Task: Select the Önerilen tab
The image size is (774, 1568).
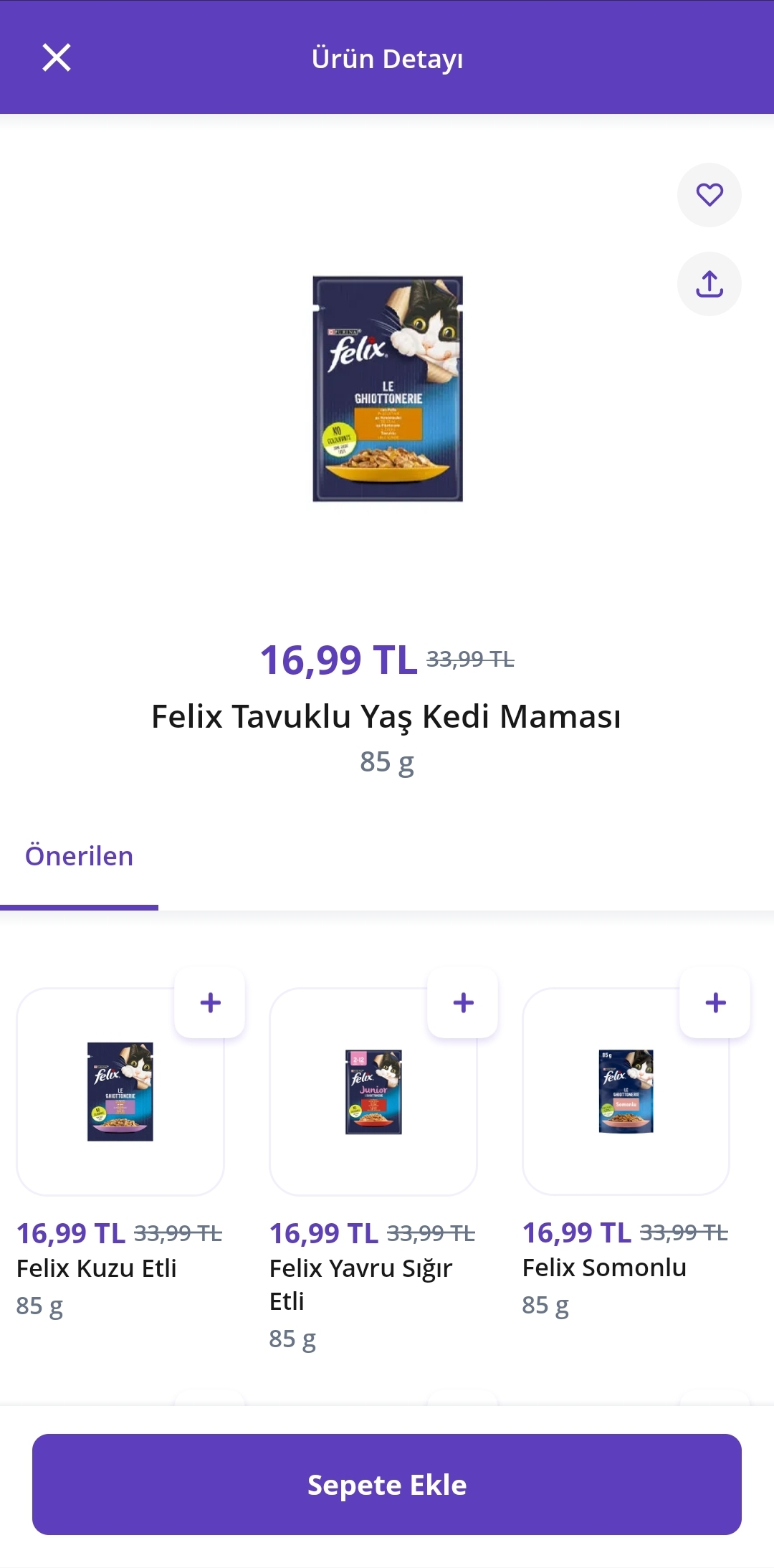Action: pyautogui.click(x=79, y=856)
